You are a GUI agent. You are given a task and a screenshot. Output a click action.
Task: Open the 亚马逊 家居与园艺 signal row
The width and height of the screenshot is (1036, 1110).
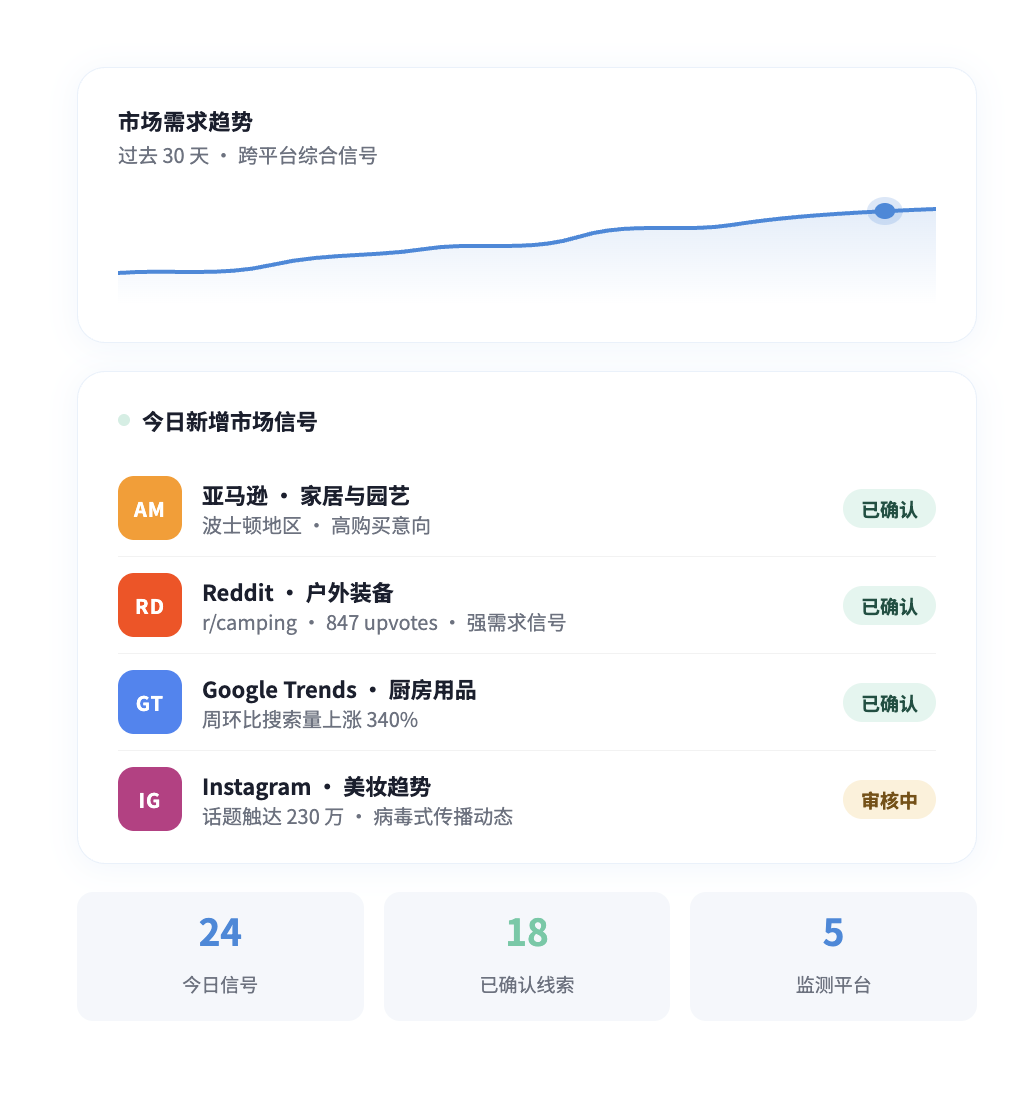click(526, 508)
